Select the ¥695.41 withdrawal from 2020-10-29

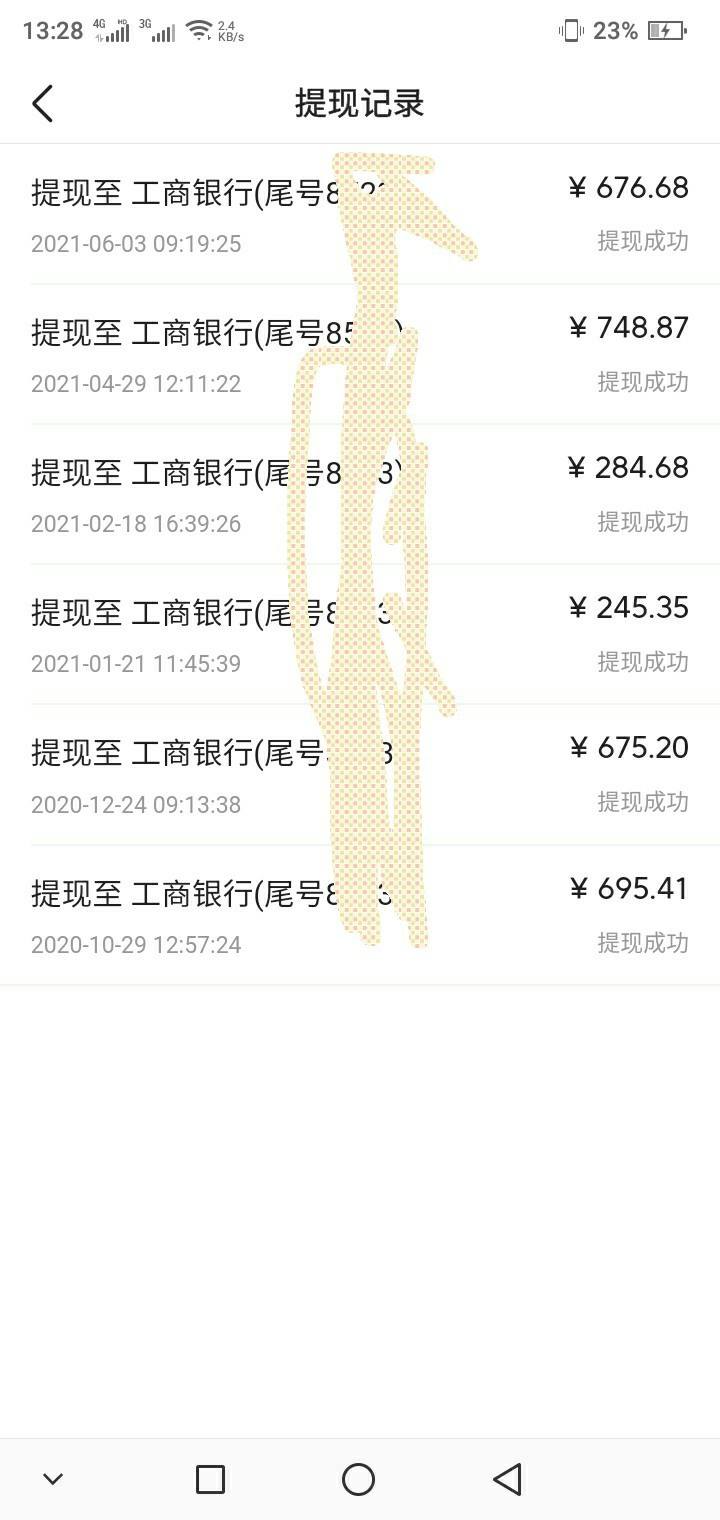(360, 915)
